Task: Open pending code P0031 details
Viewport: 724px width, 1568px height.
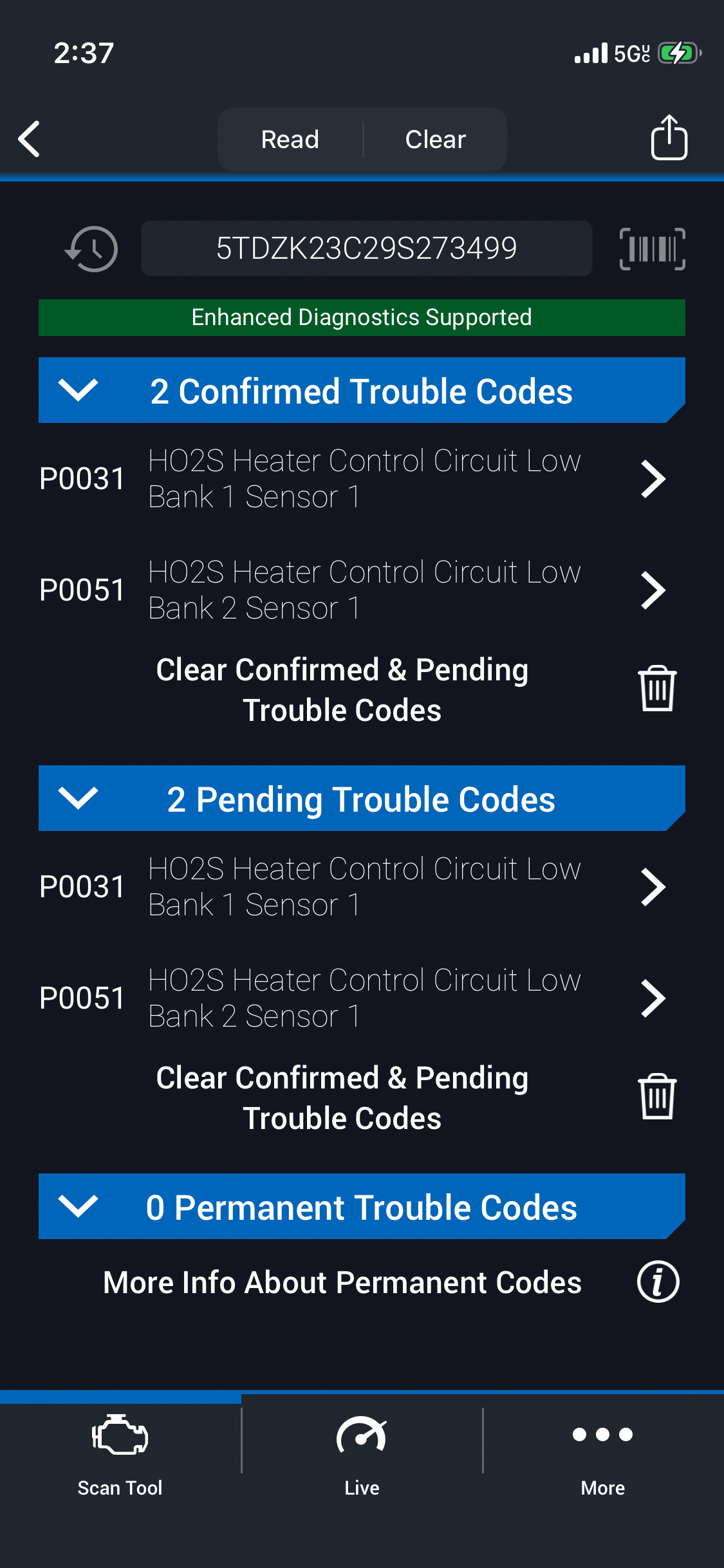Action: [x=653, y=887]
